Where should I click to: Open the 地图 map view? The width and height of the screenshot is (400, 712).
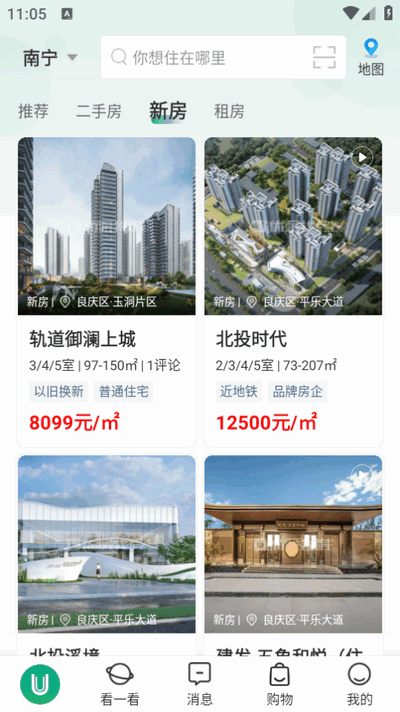click(371, 57)
